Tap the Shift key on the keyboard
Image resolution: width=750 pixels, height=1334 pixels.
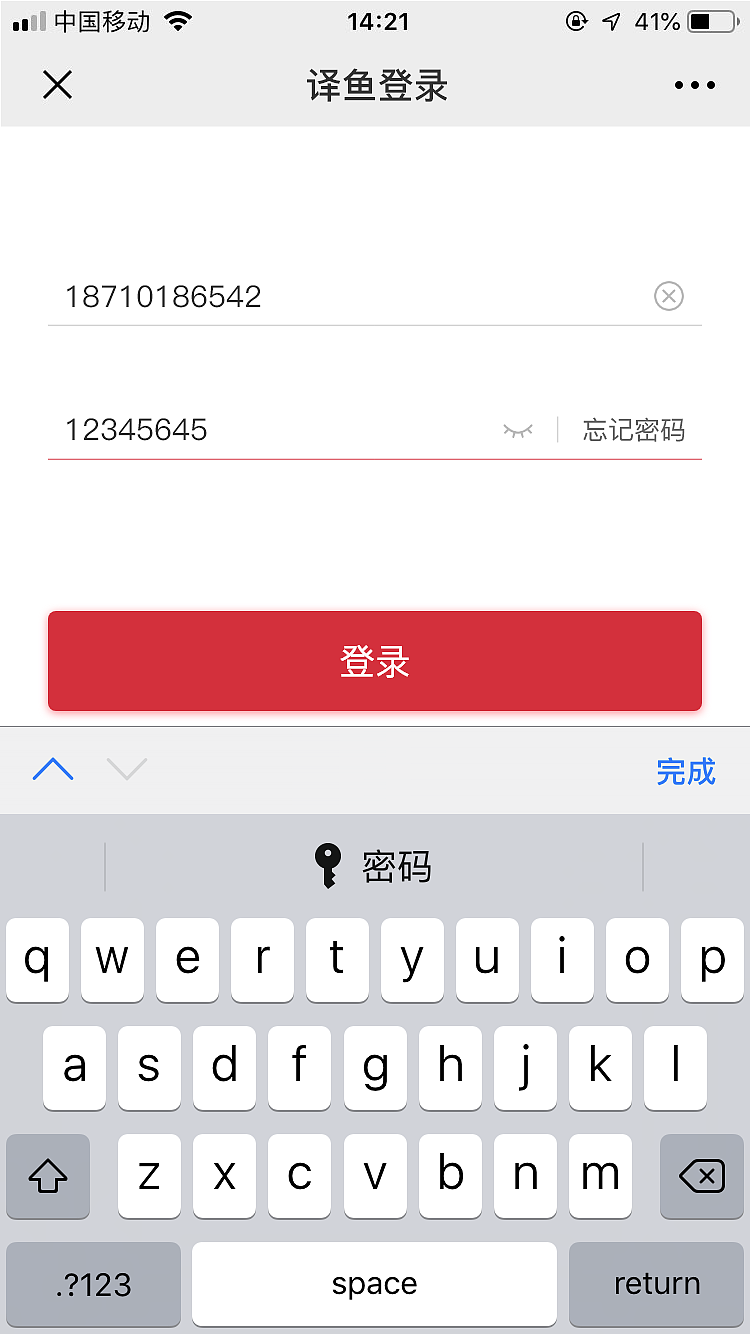[47, 1177]
